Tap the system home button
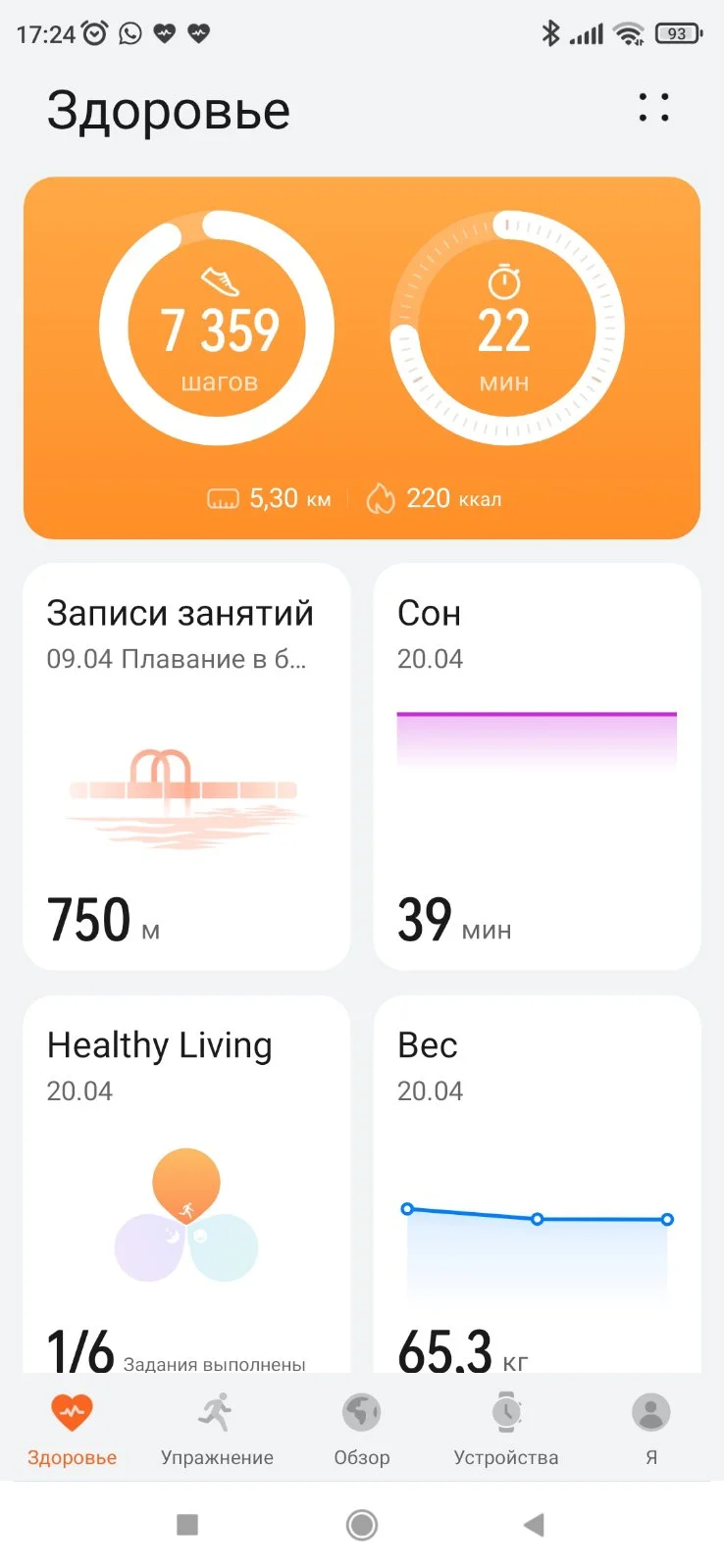The height and width of the screenshot is (1568, 724). click(x=362, y=1524)
